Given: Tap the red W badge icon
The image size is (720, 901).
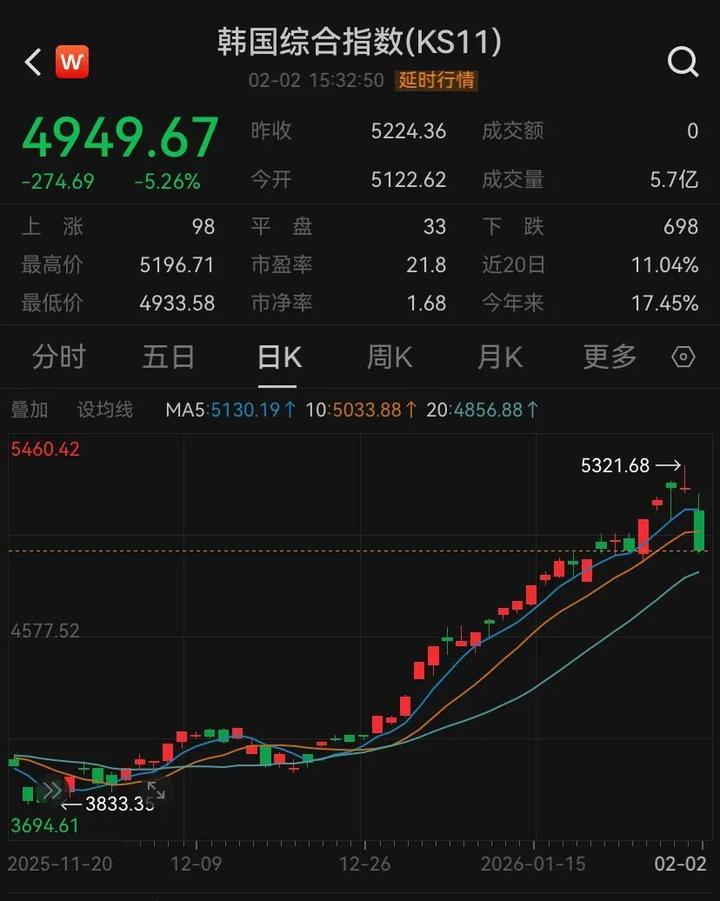Looking at the screenshot, I should pos(71,62).
